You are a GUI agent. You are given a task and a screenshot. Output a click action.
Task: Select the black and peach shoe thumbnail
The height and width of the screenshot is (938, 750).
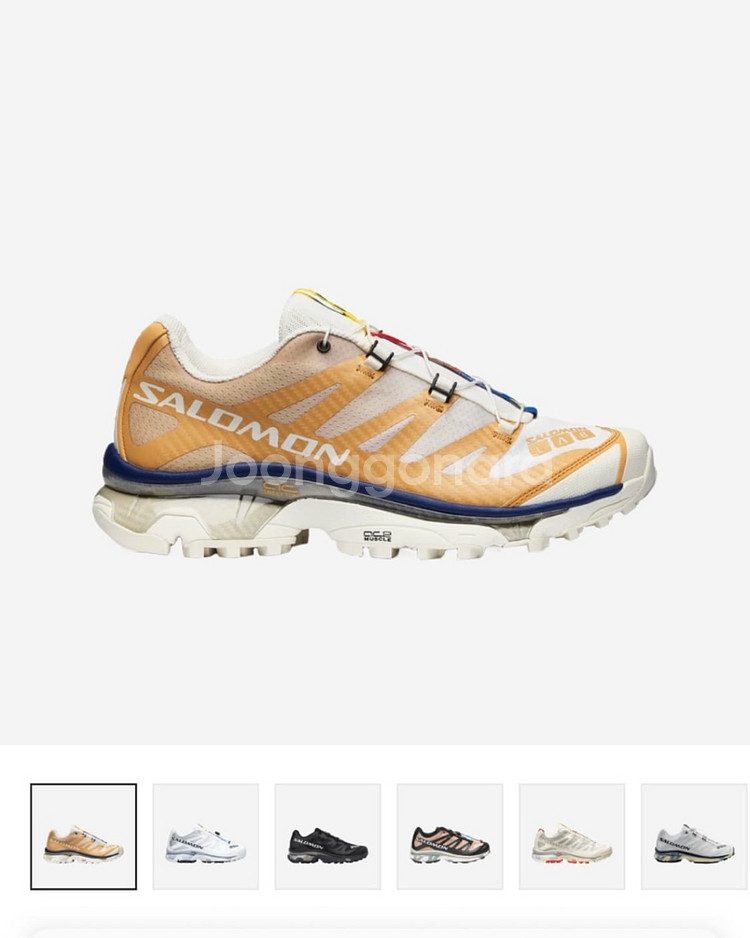coord(449,837)
